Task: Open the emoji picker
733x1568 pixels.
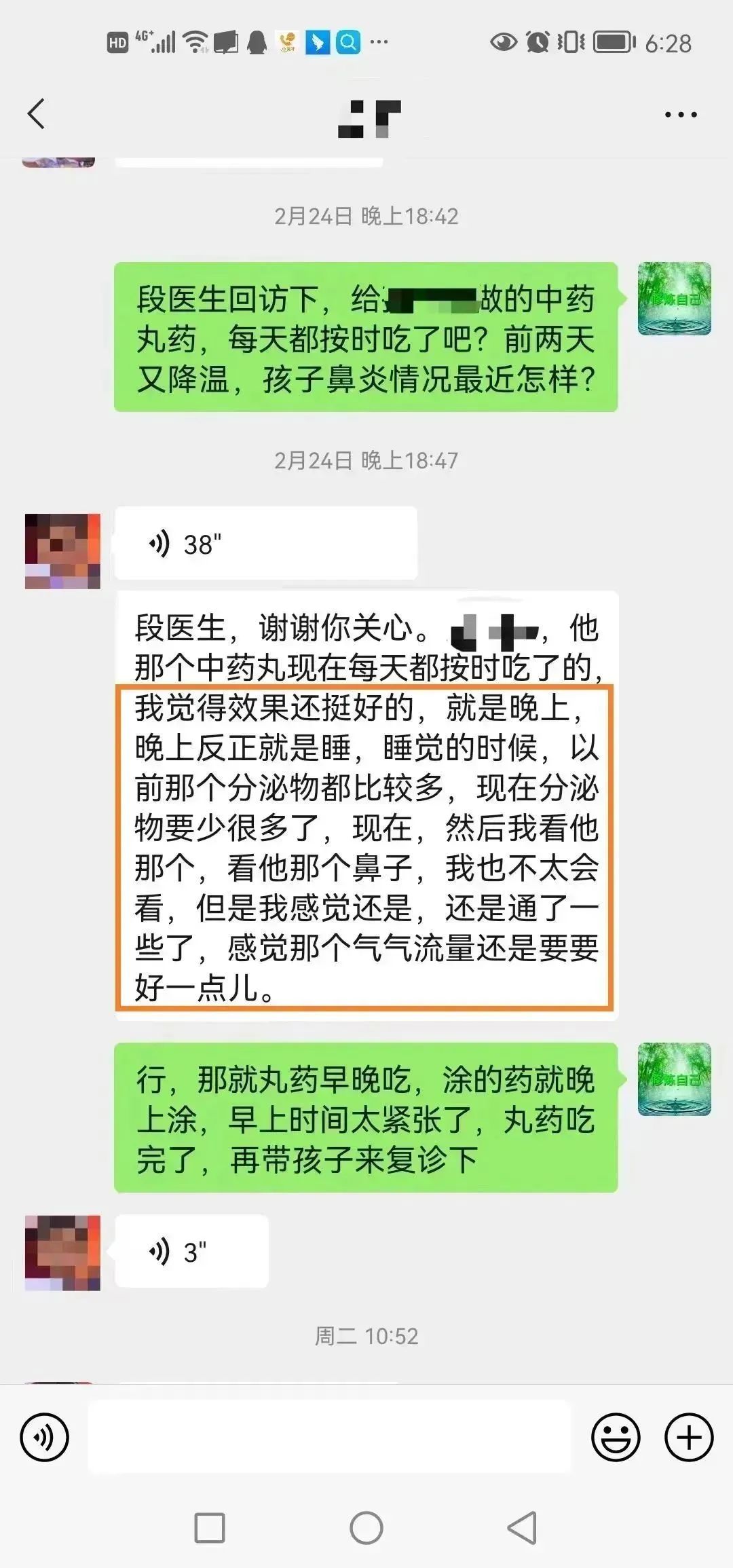Action: (616, 1438)
